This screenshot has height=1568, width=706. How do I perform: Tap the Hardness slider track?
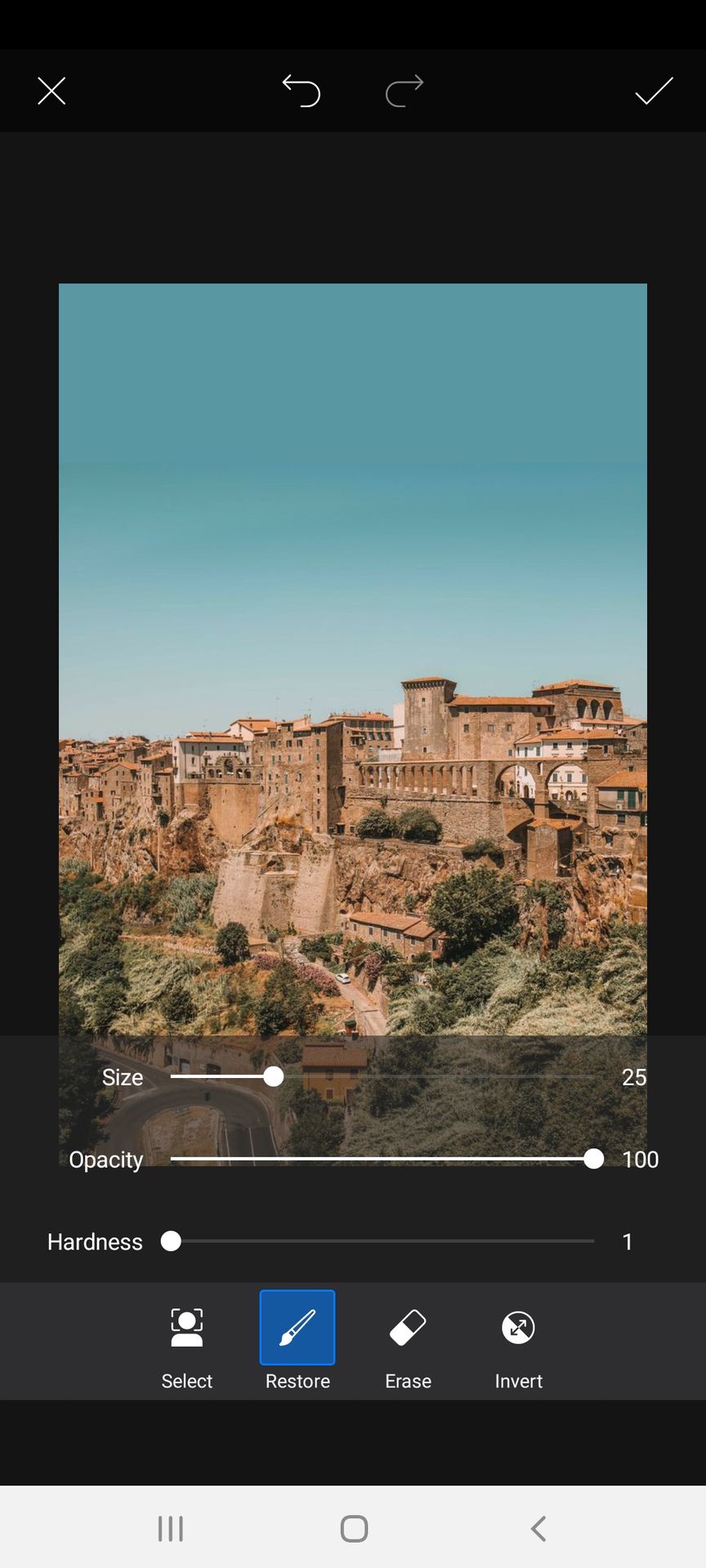(382, 1241)
